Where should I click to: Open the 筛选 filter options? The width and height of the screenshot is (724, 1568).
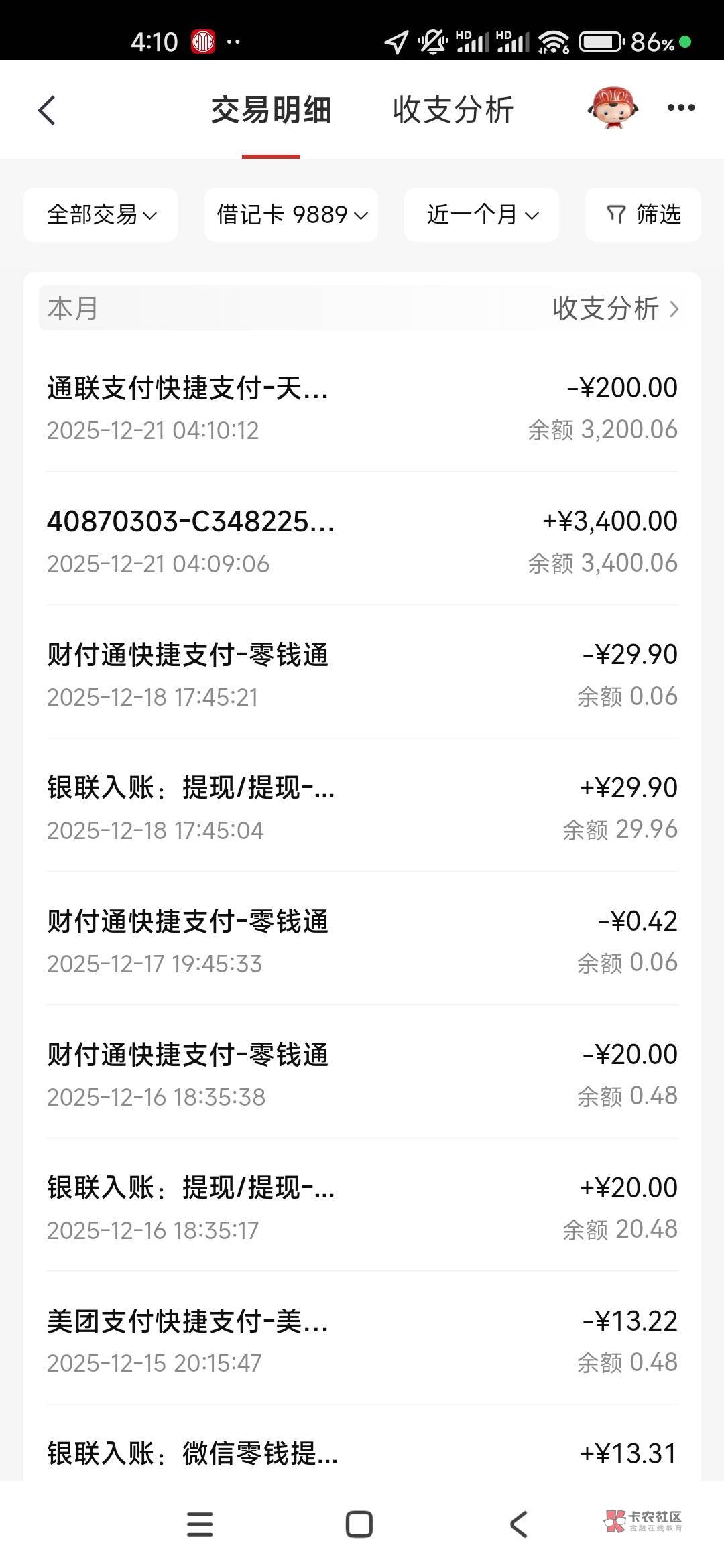[x=643, y=214]
